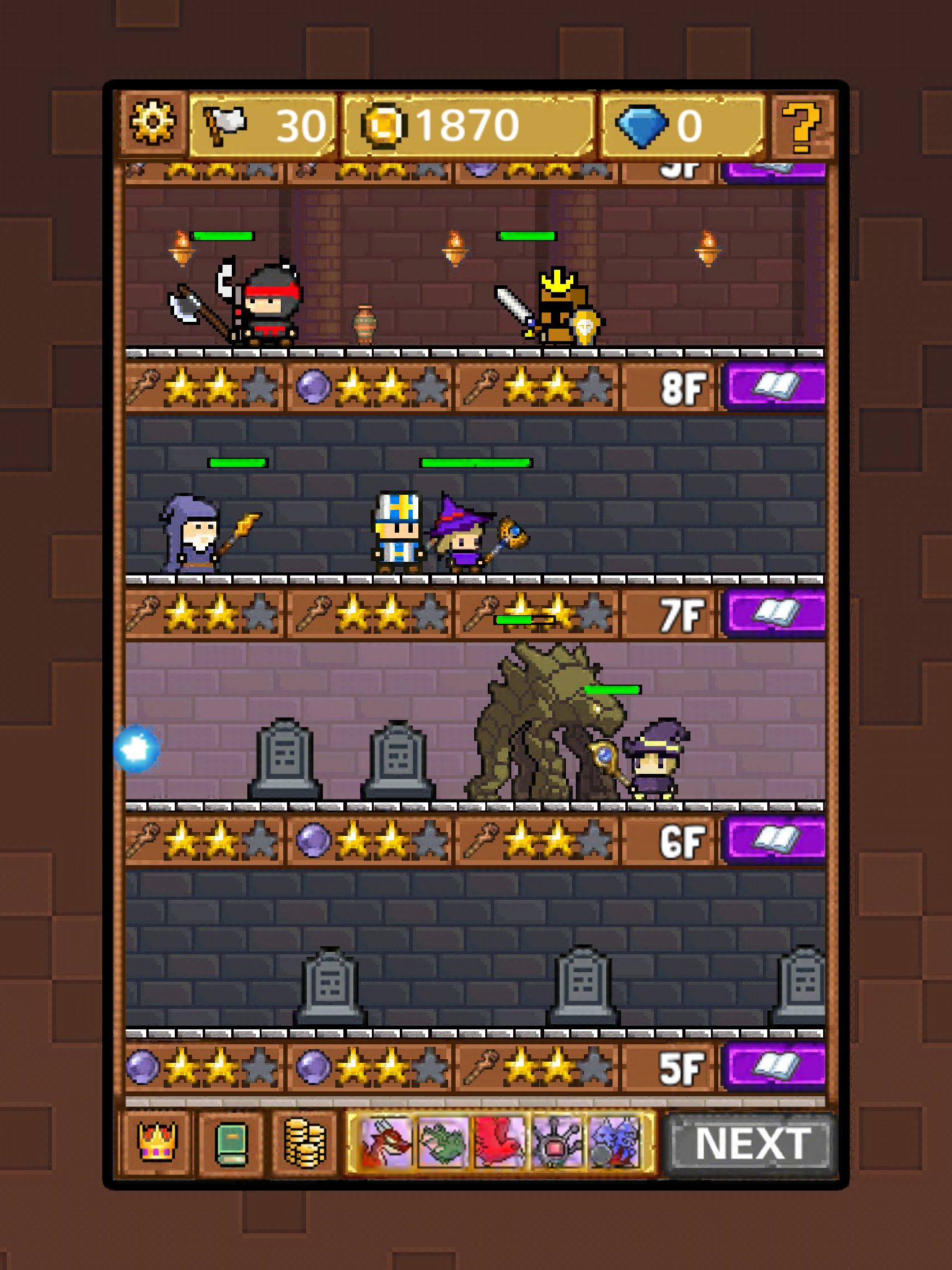Open the settings gear
Image resolution: width=952 pixels, height=1270 pixels.
point(152,123)
